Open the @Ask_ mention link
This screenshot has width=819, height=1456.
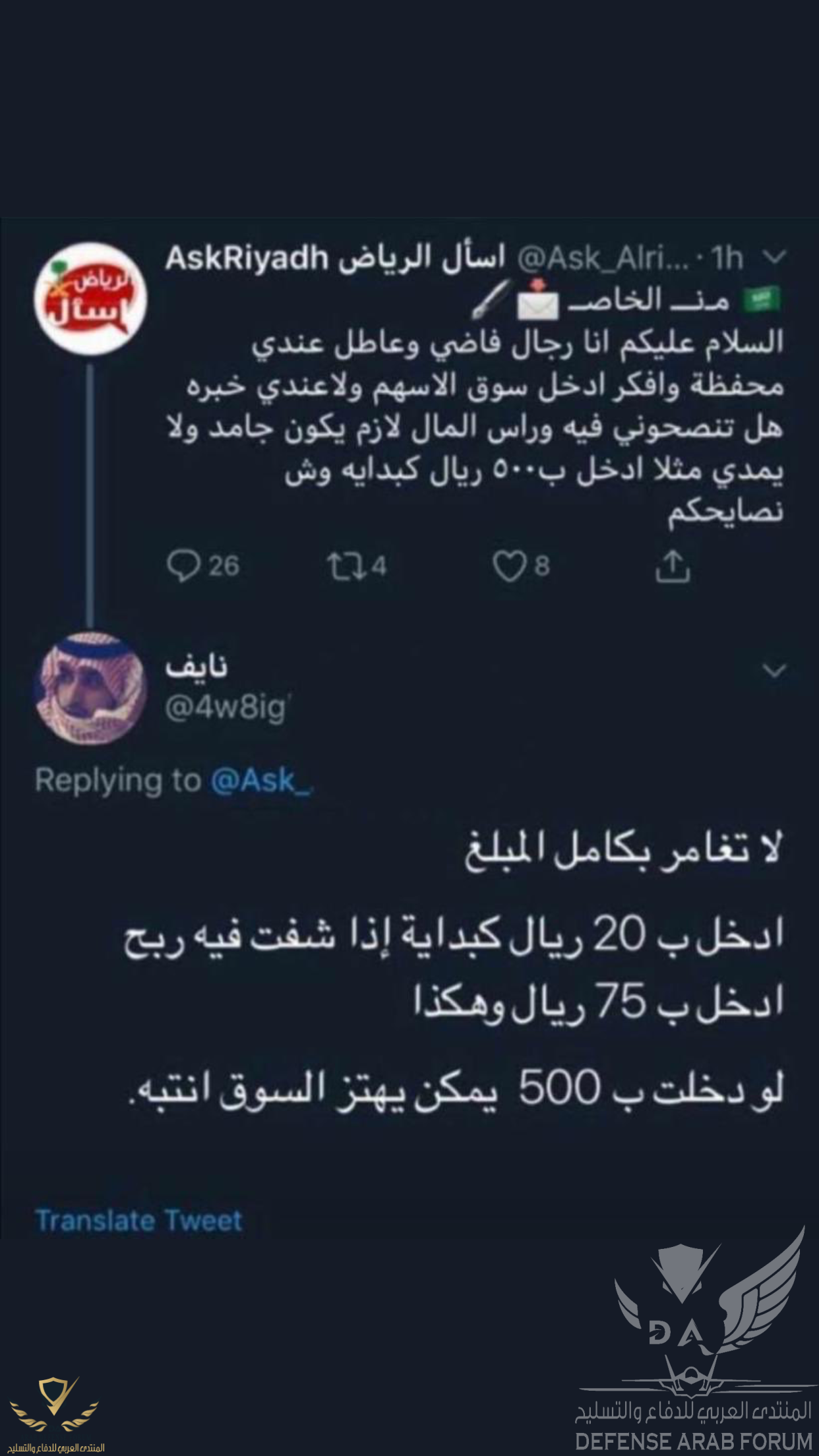pyautogui.click(x=261, y=781)
